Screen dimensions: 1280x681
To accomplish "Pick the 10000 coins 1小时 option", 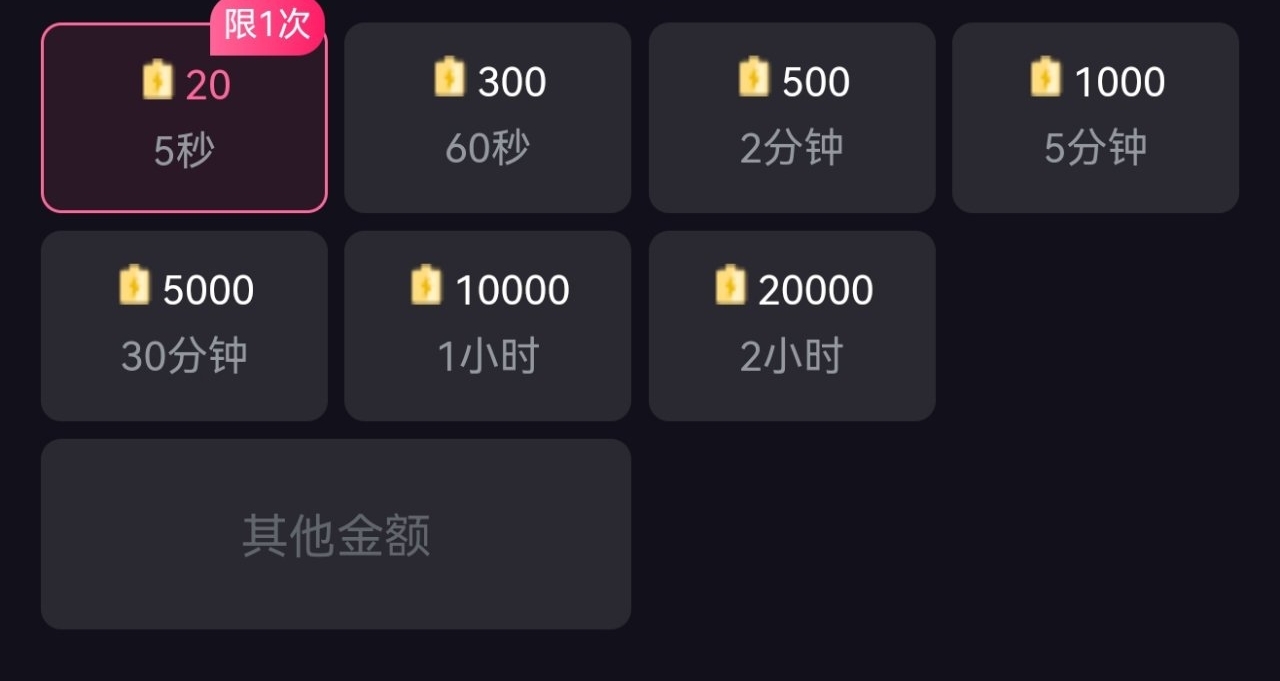I will point(488,326).
